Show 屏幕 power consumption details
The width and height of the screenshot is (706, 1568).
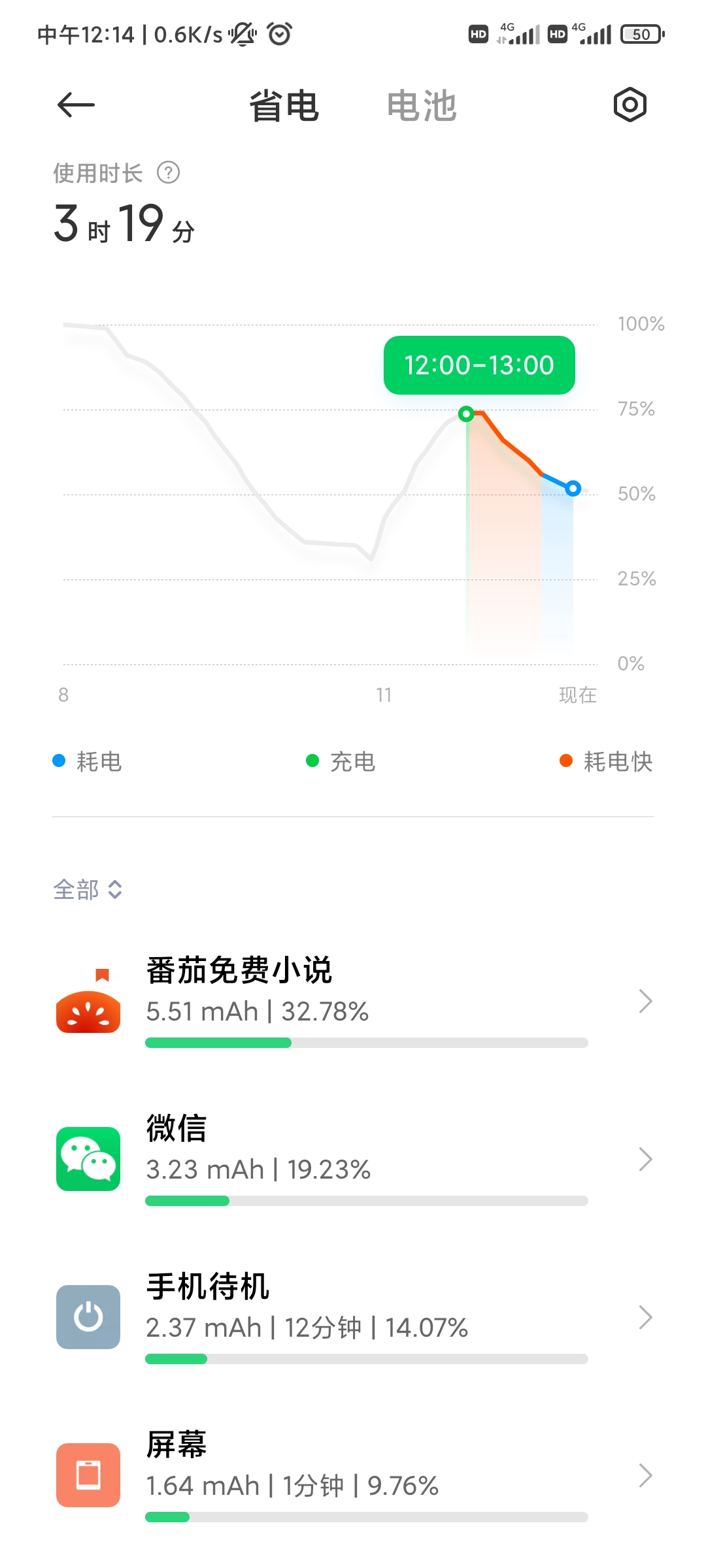[x=353, y=1475]
